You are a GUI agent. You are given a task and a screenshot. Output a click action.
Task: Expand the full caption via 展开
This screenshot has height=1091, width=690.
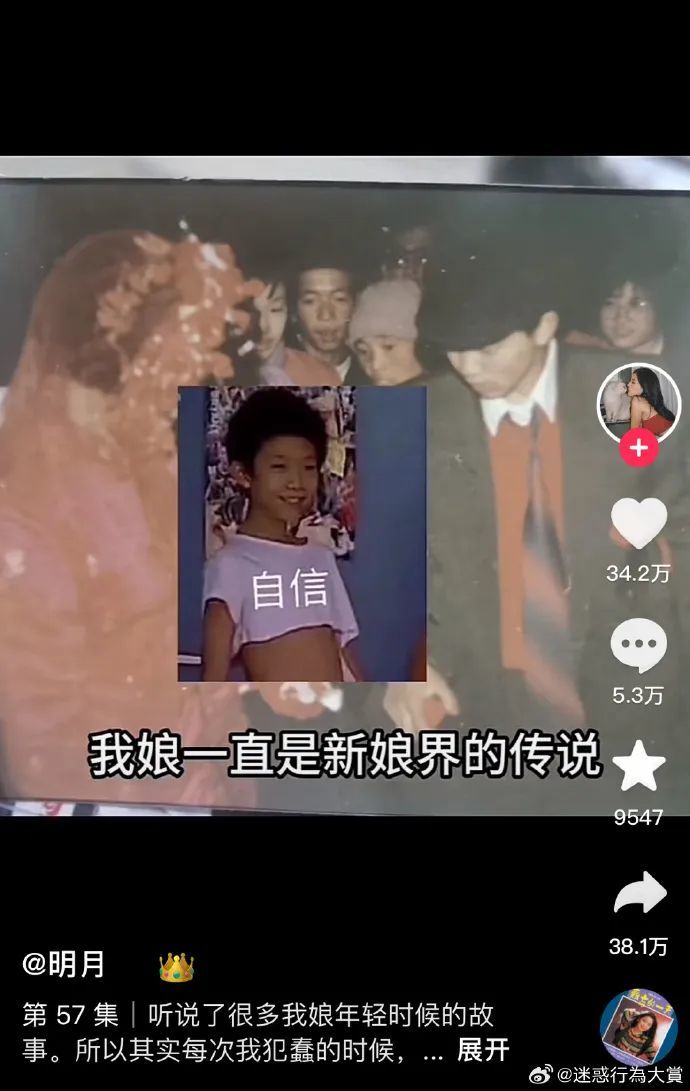(x=483, y=1050)
